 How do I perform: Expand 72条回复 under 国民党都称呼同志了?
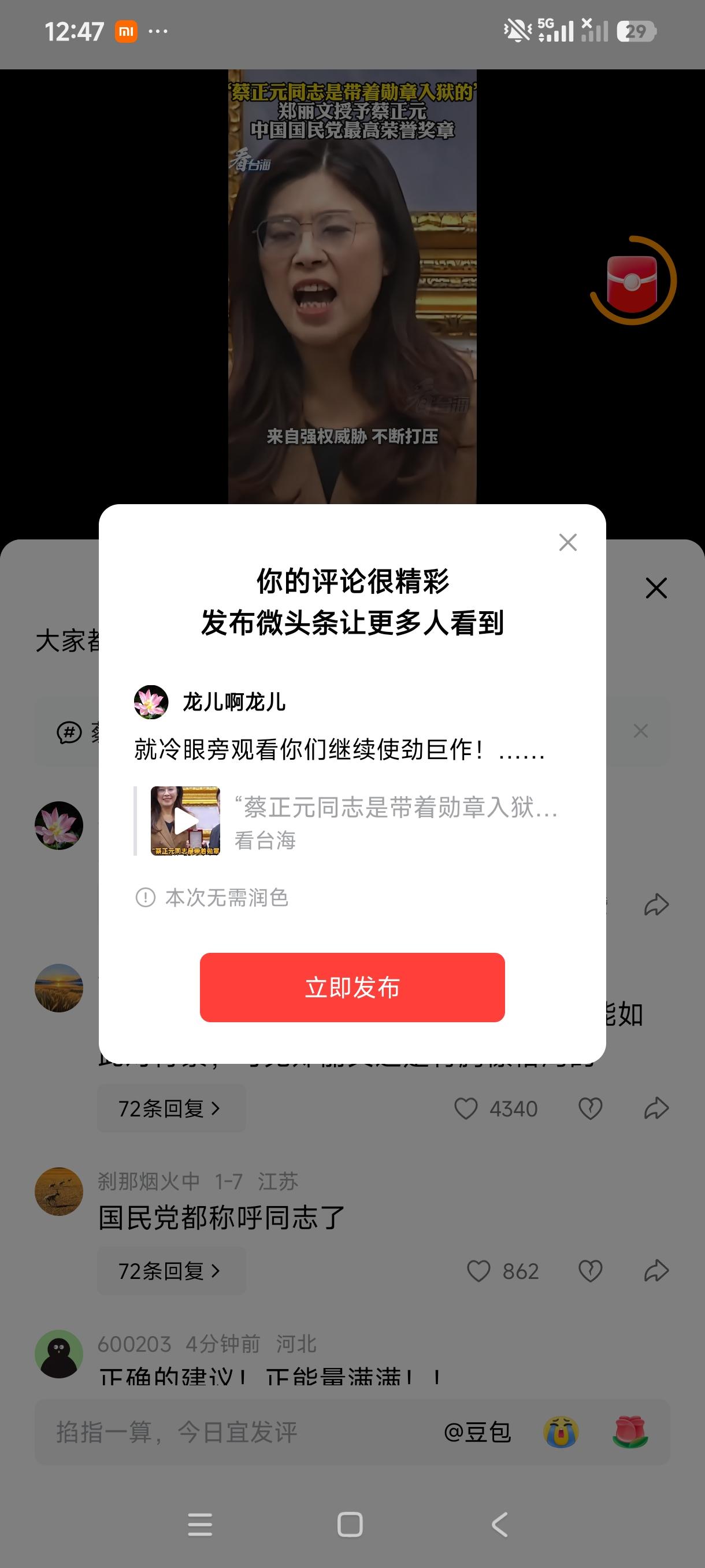coord(171,1271)
